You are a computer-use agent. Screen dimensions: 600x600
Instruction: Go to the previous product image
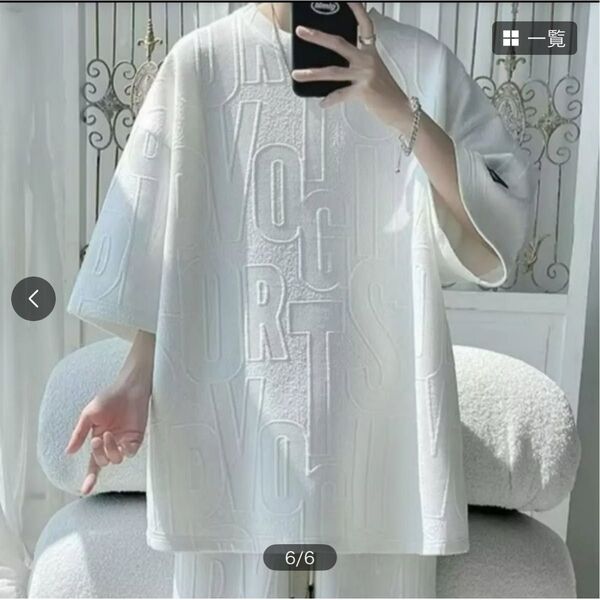click(33, 298)
